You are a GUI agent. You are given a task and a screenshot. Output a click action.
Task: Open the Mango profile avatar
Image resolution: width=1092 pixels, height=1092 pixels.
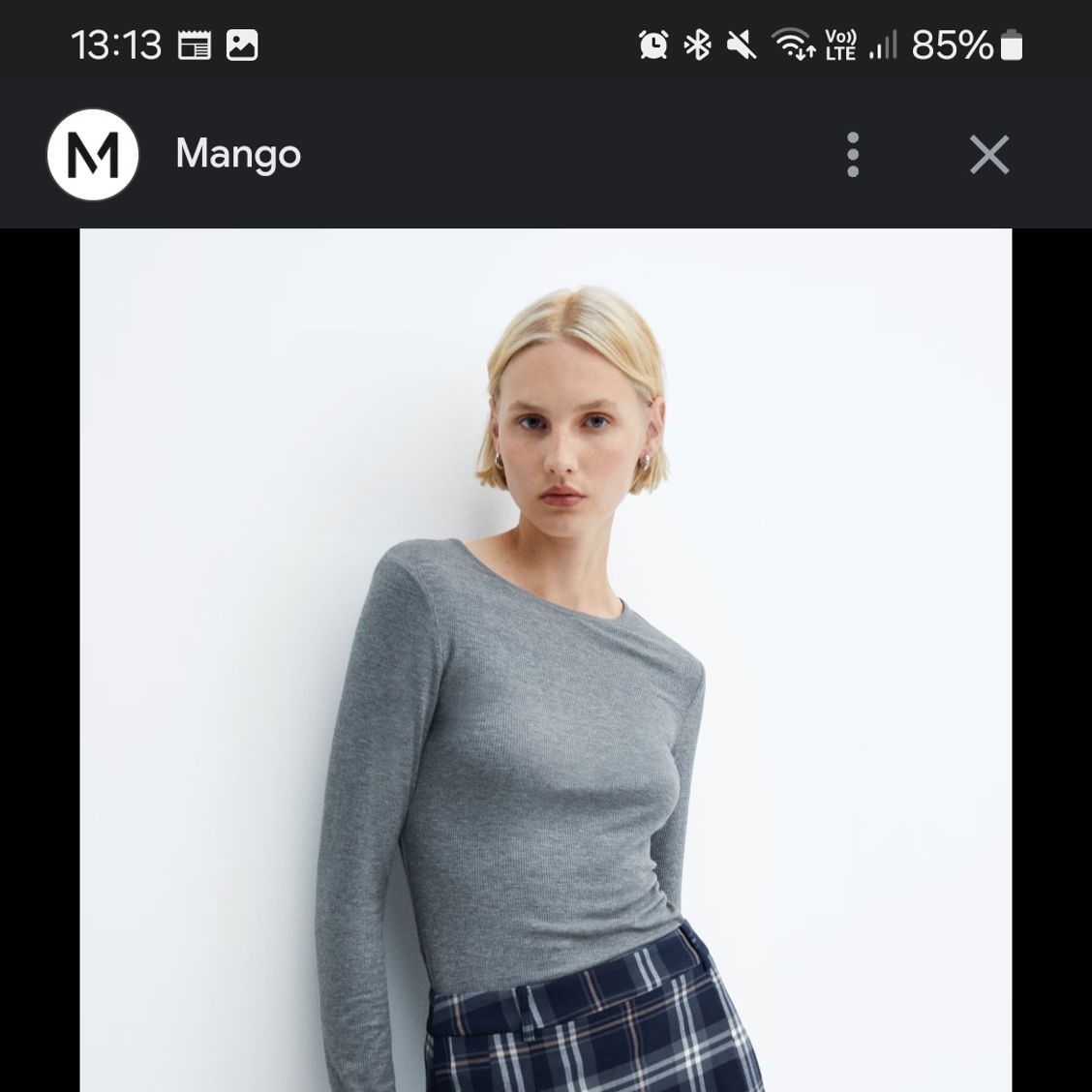coord(93,155)
